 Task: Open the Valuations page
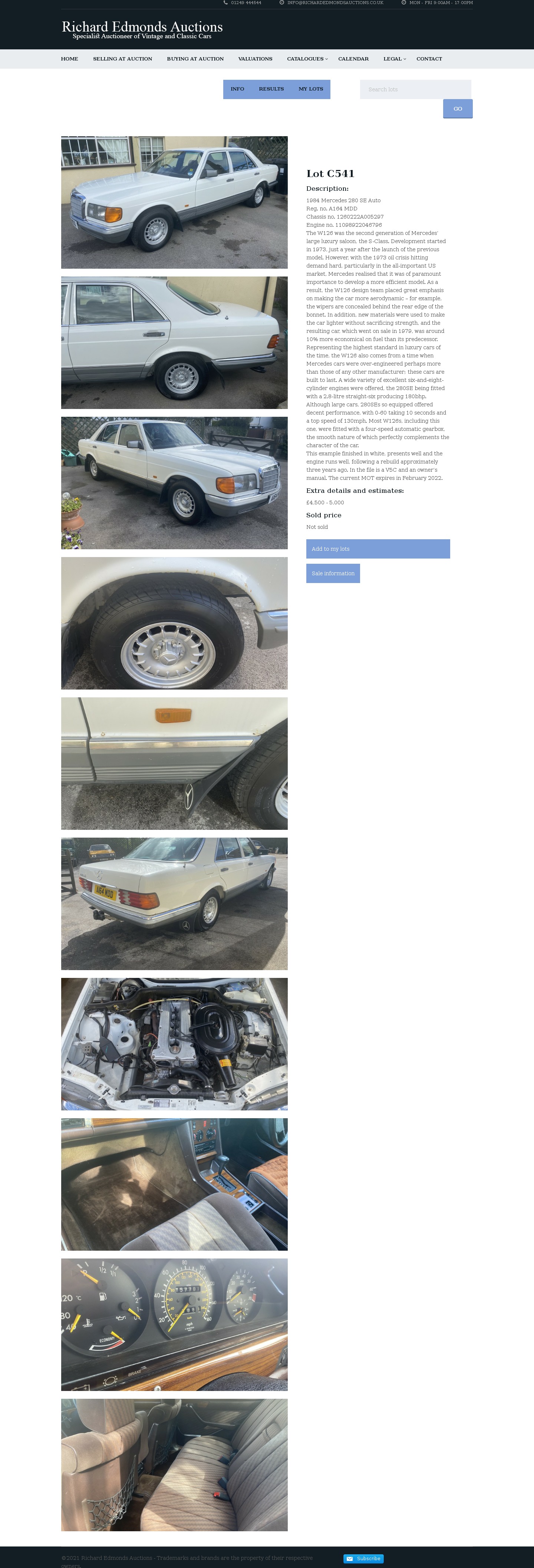click(x=255, y=59)
